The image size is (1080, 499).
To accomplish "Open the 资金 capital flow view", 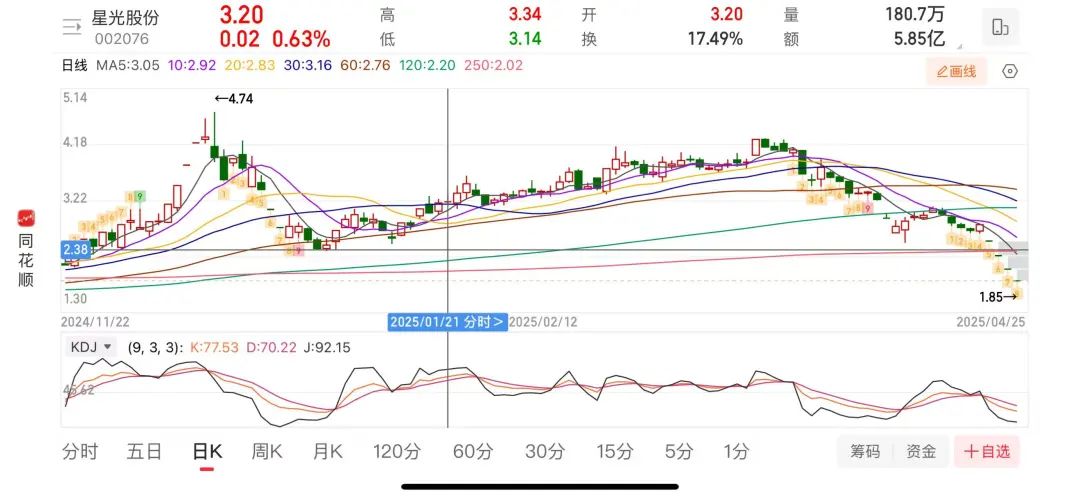I will click(921, 452).
